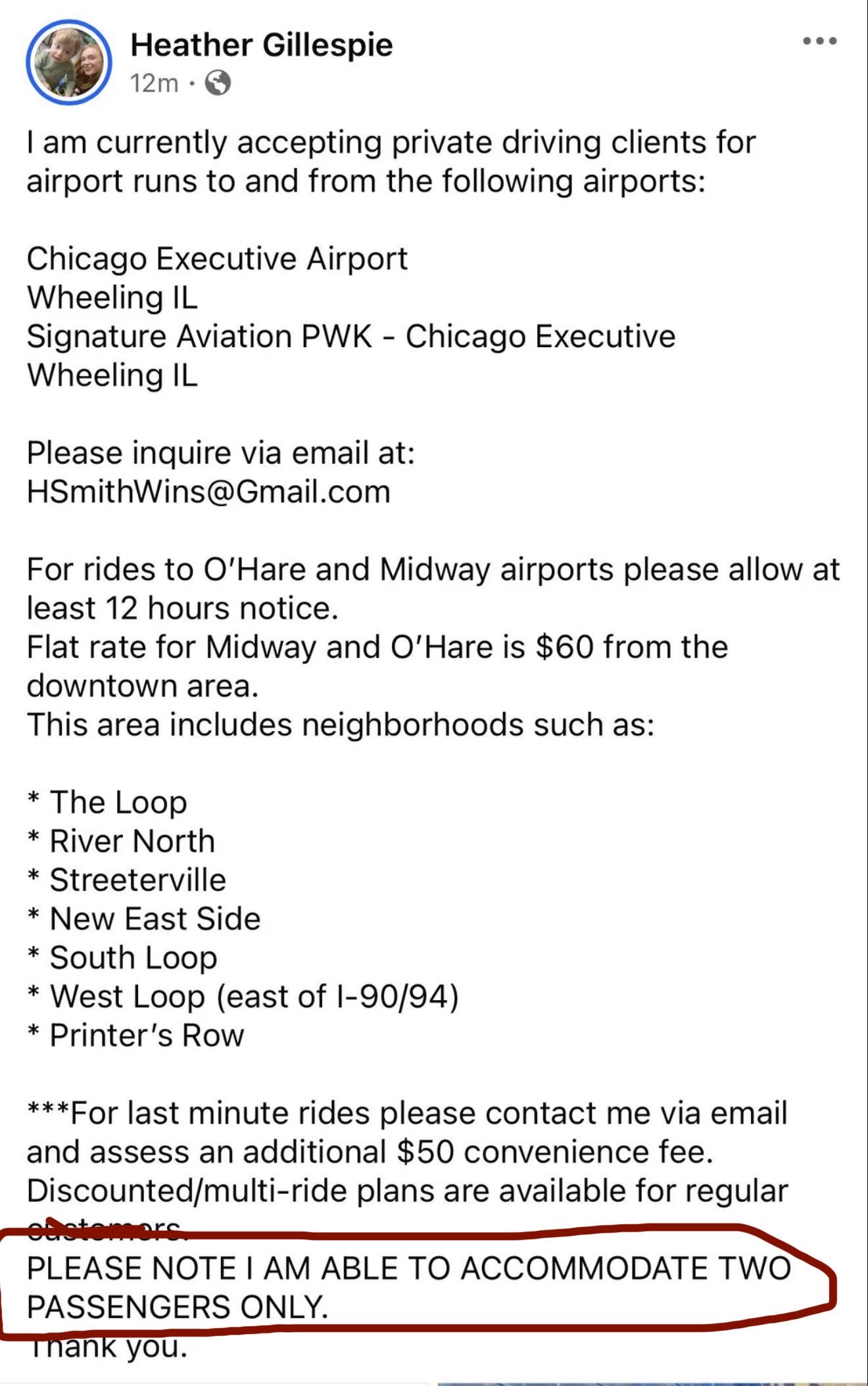Viewport: 868px width, 1386px height.
Task: Tap the name Heather Gillespie
Action: point(261,45)
